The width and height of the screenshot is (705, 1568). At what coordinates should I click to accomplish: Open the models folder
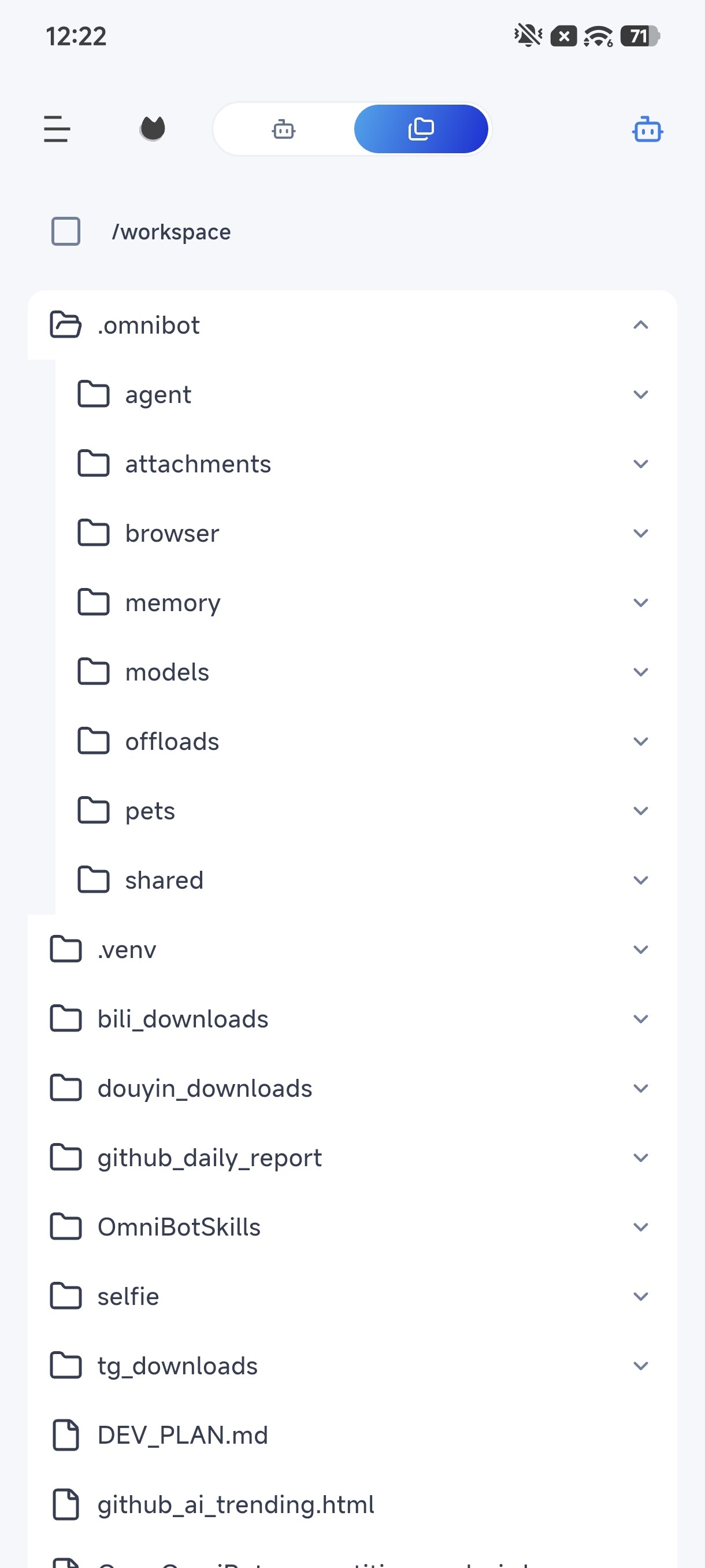[366, 672]
